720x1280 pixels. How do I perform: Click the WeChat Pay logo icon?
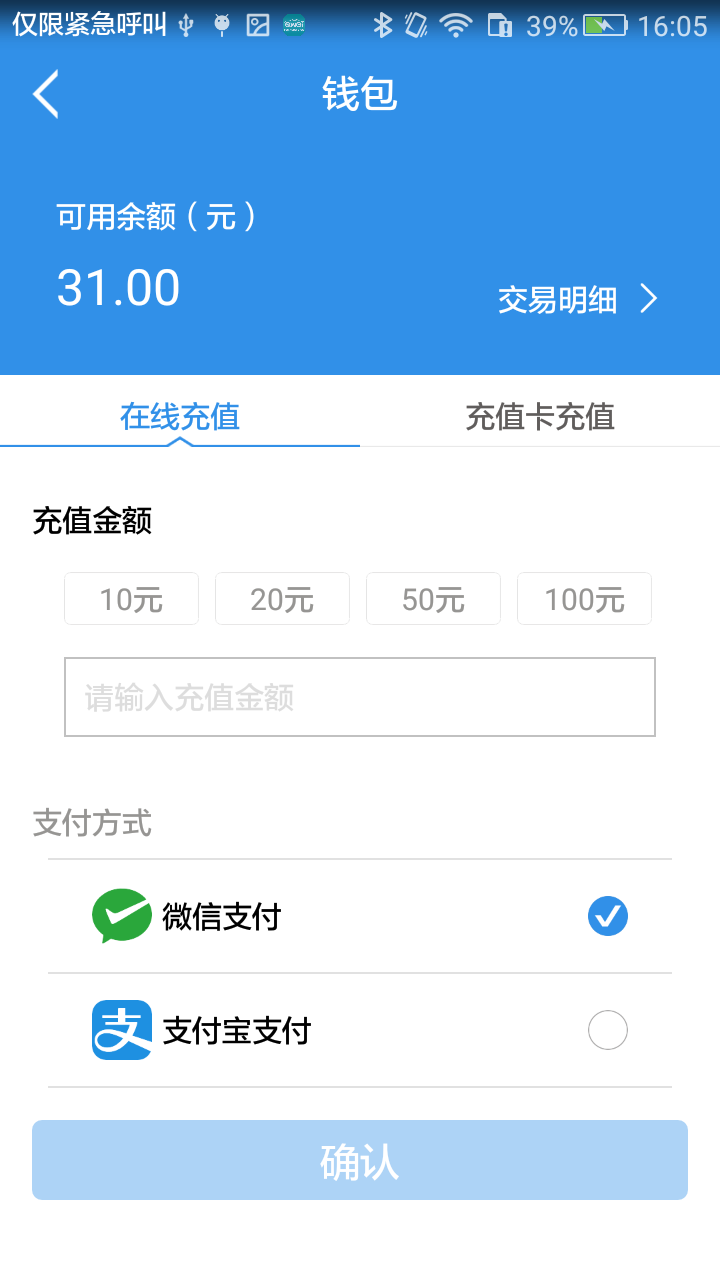[x=122, y=916]
